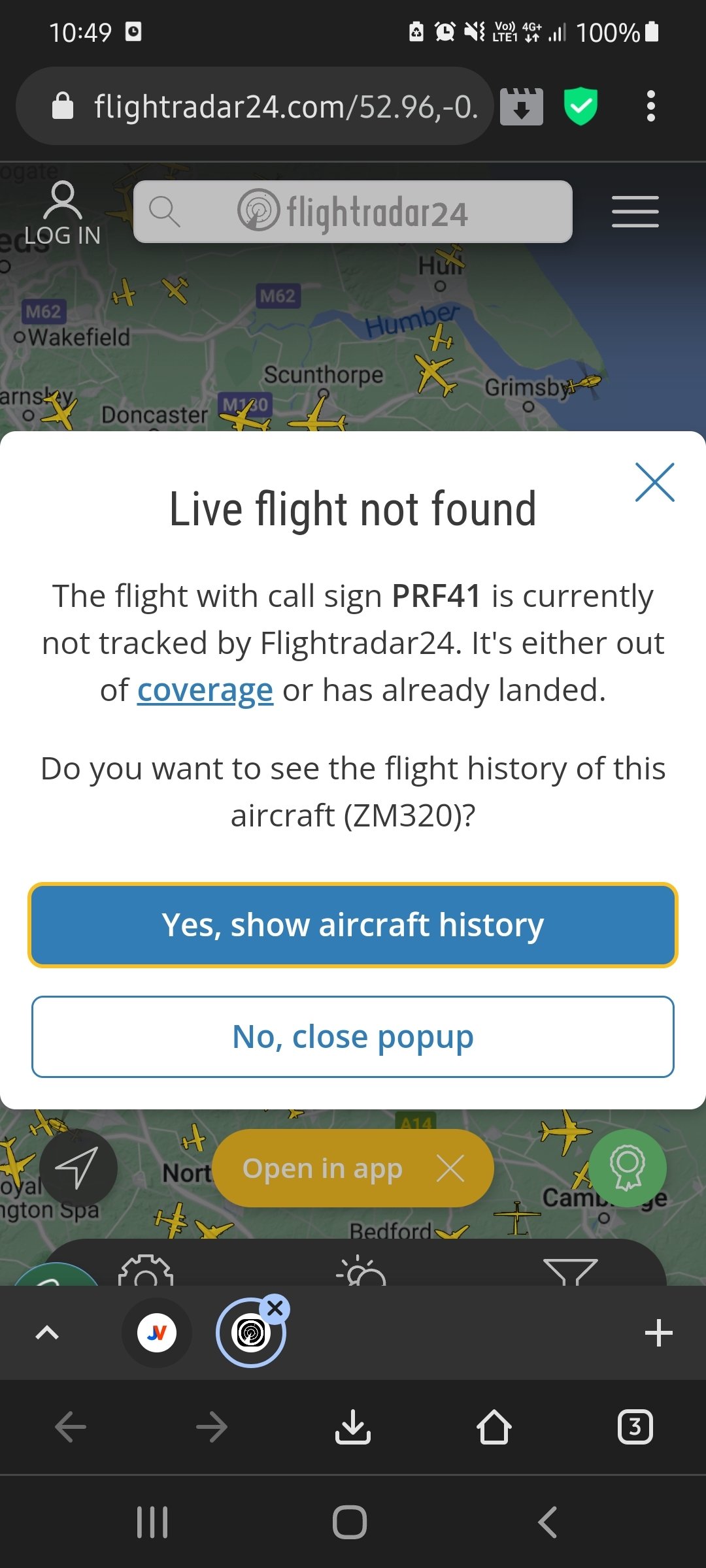The image size is (706, 1568).
Task: Tap Yes, show aircraft history
Action: (x=353, y=925)
